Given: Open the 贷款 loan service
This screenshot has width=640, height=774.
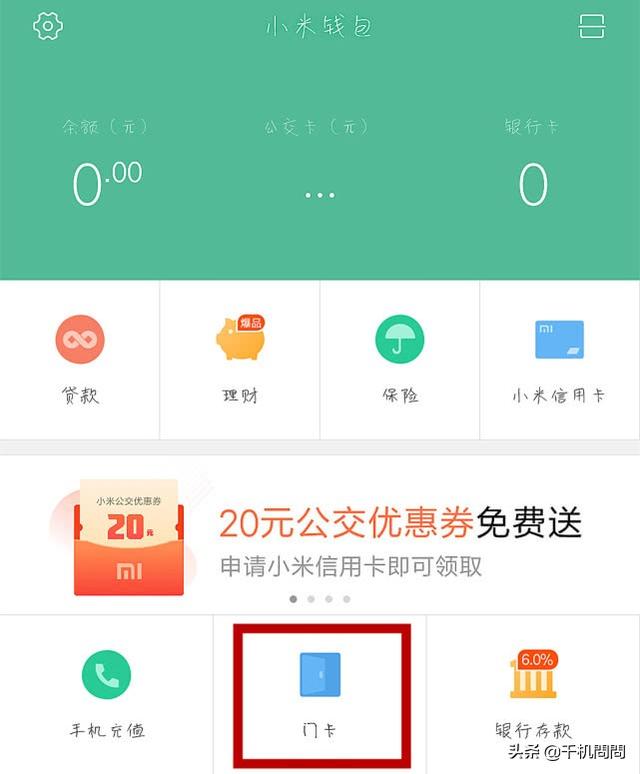Looking at the screenshot, I should coord(80,359).
